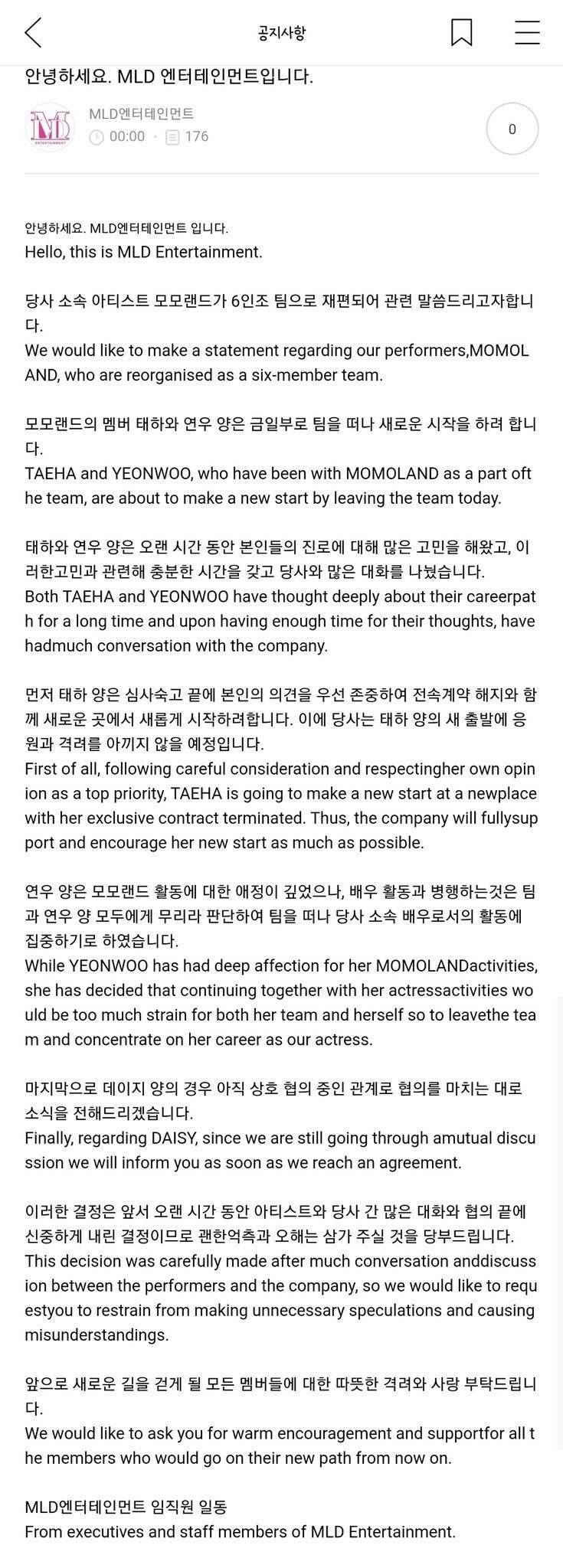Open the hamburger menu

point(527,32)
